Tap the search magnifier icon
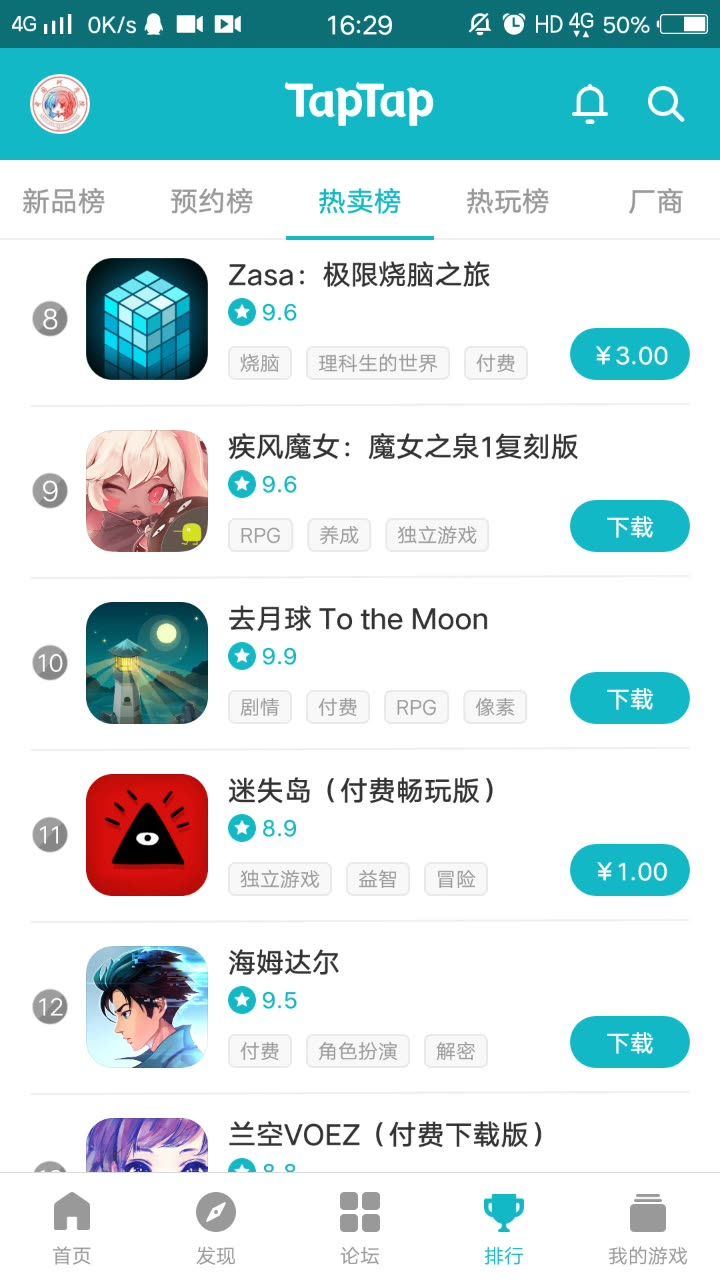Viewport: 720px width, 1280px height. click(665, 104)
